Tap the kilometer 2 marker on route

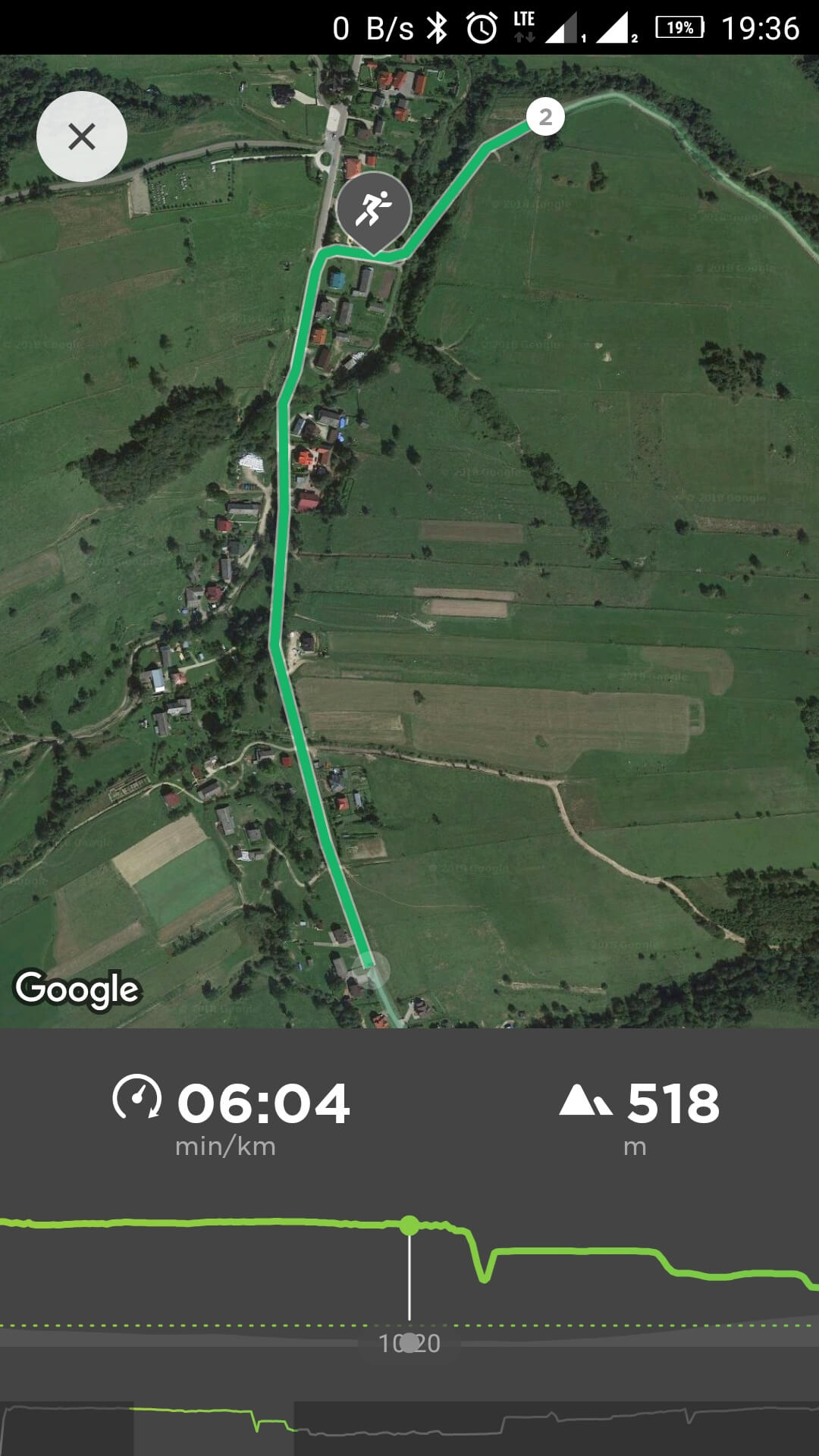pos(545,118)
